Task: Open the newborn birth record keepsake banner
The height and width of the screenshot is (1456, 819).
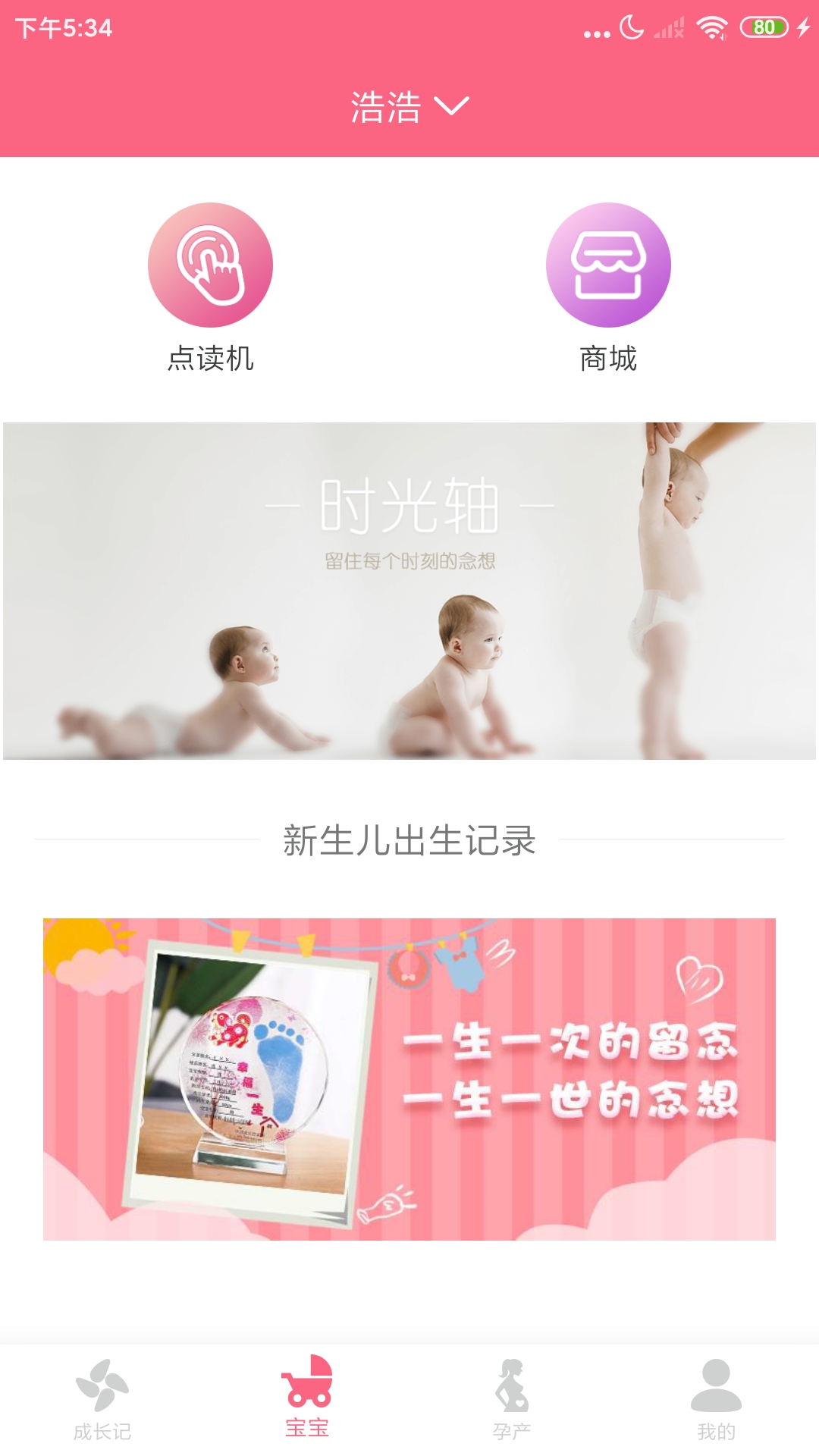Action: pyautogui.click(x=409, y=1079)
